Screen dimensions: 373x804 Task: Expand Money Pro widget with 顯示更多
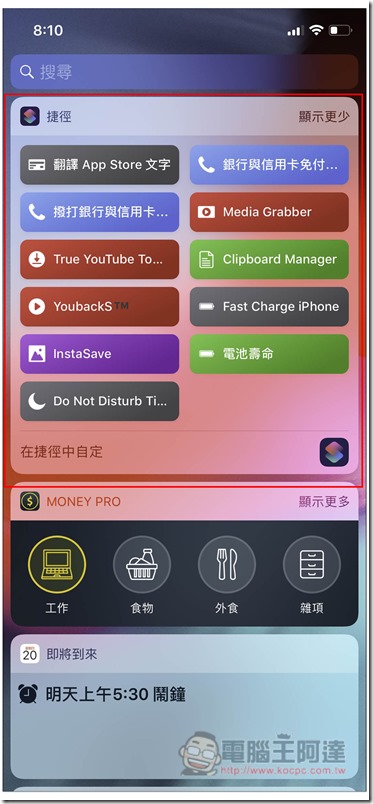click(324, 501)
